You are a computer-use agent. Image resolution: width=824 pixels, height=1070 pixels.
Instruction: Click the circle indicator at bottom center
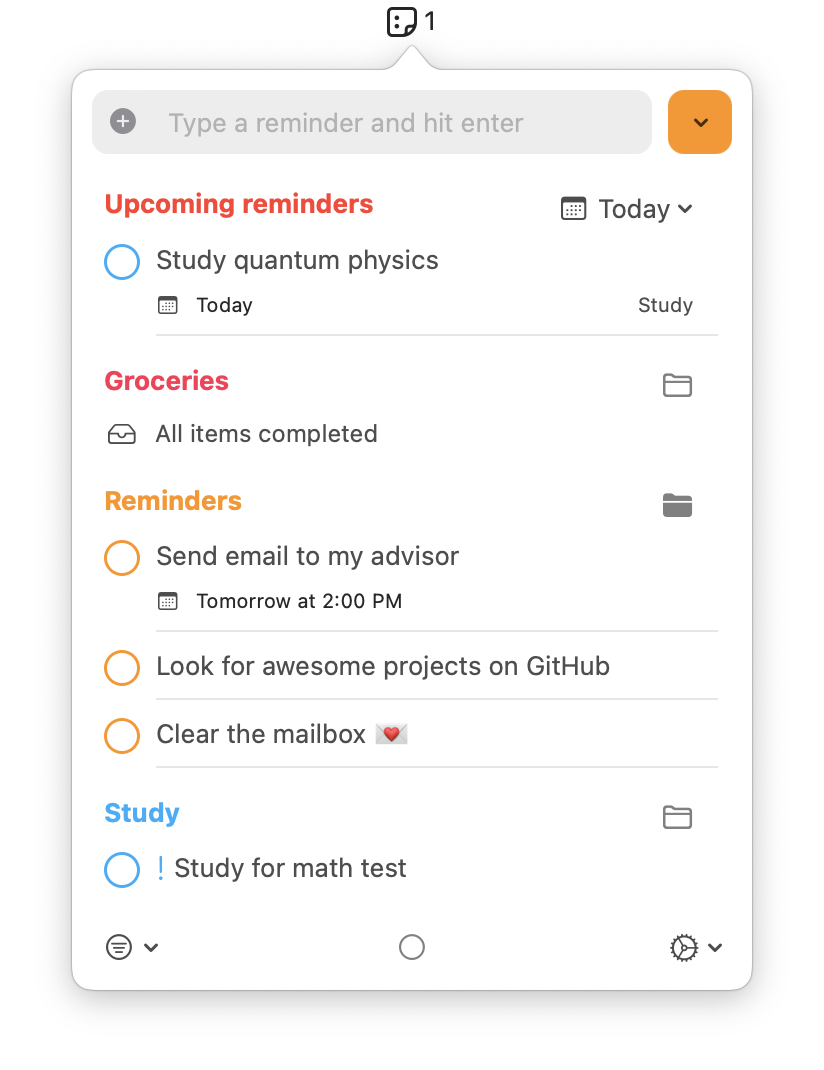point(412,947)
